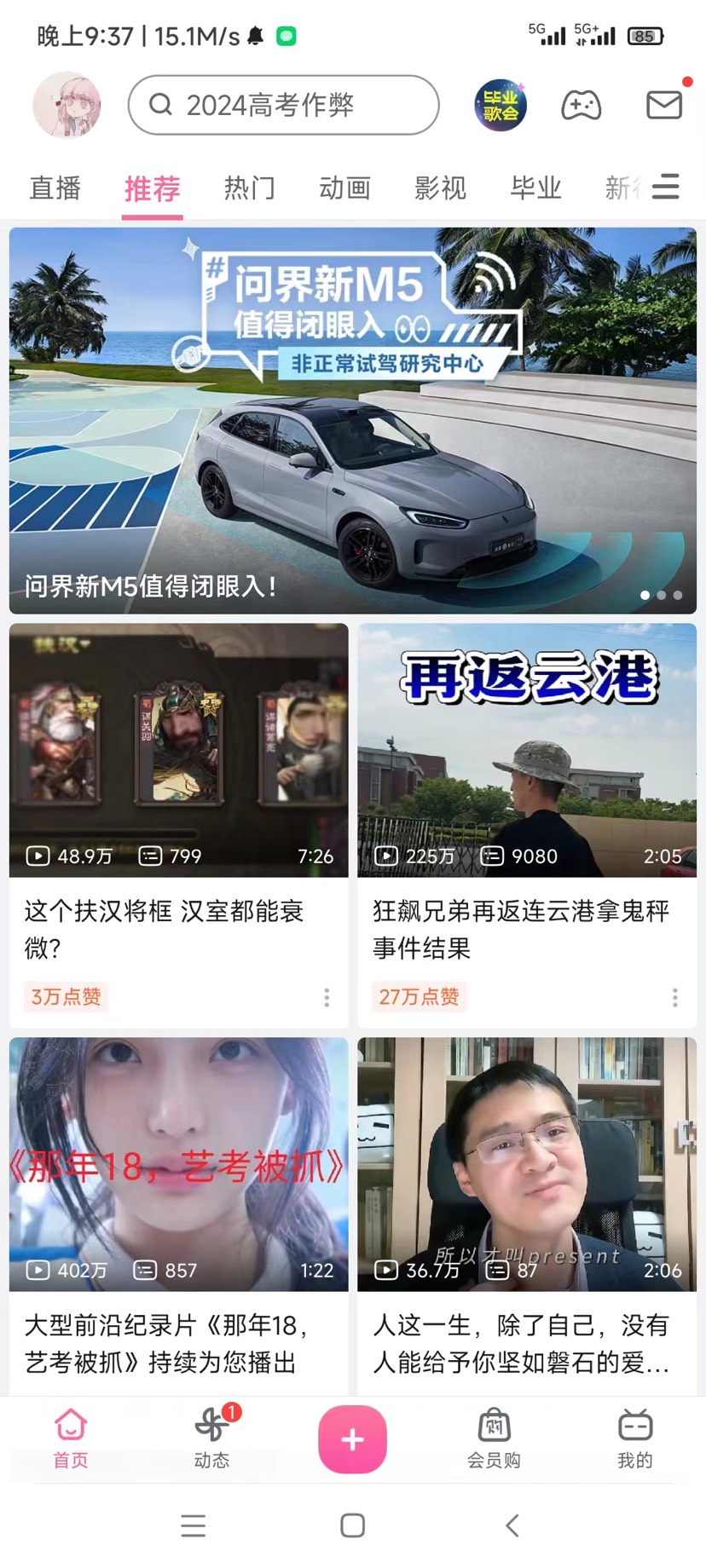Open more options for 狂飙兄弟再返连云港 video

(675, 997)
